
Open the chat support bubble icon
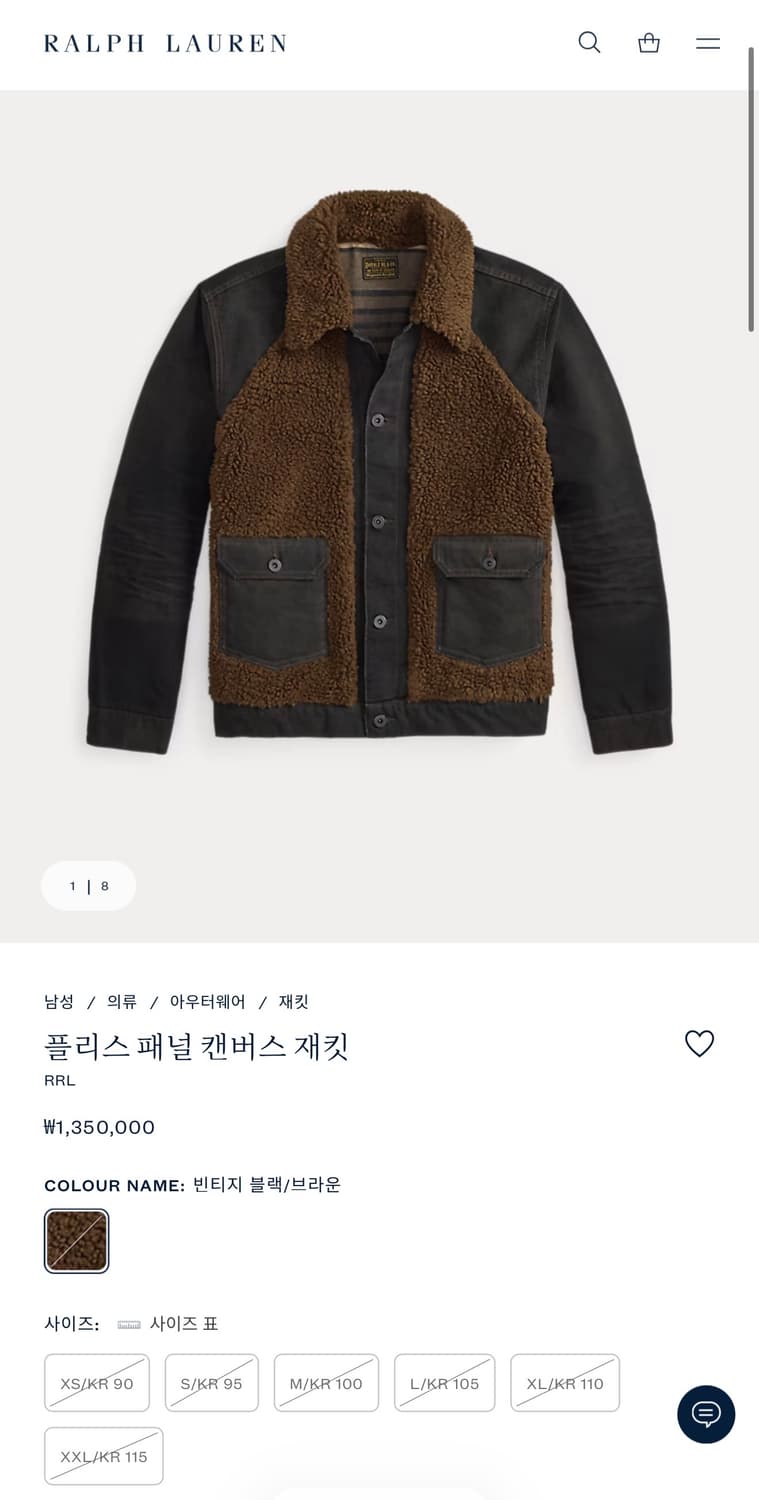pos(706,1414)
